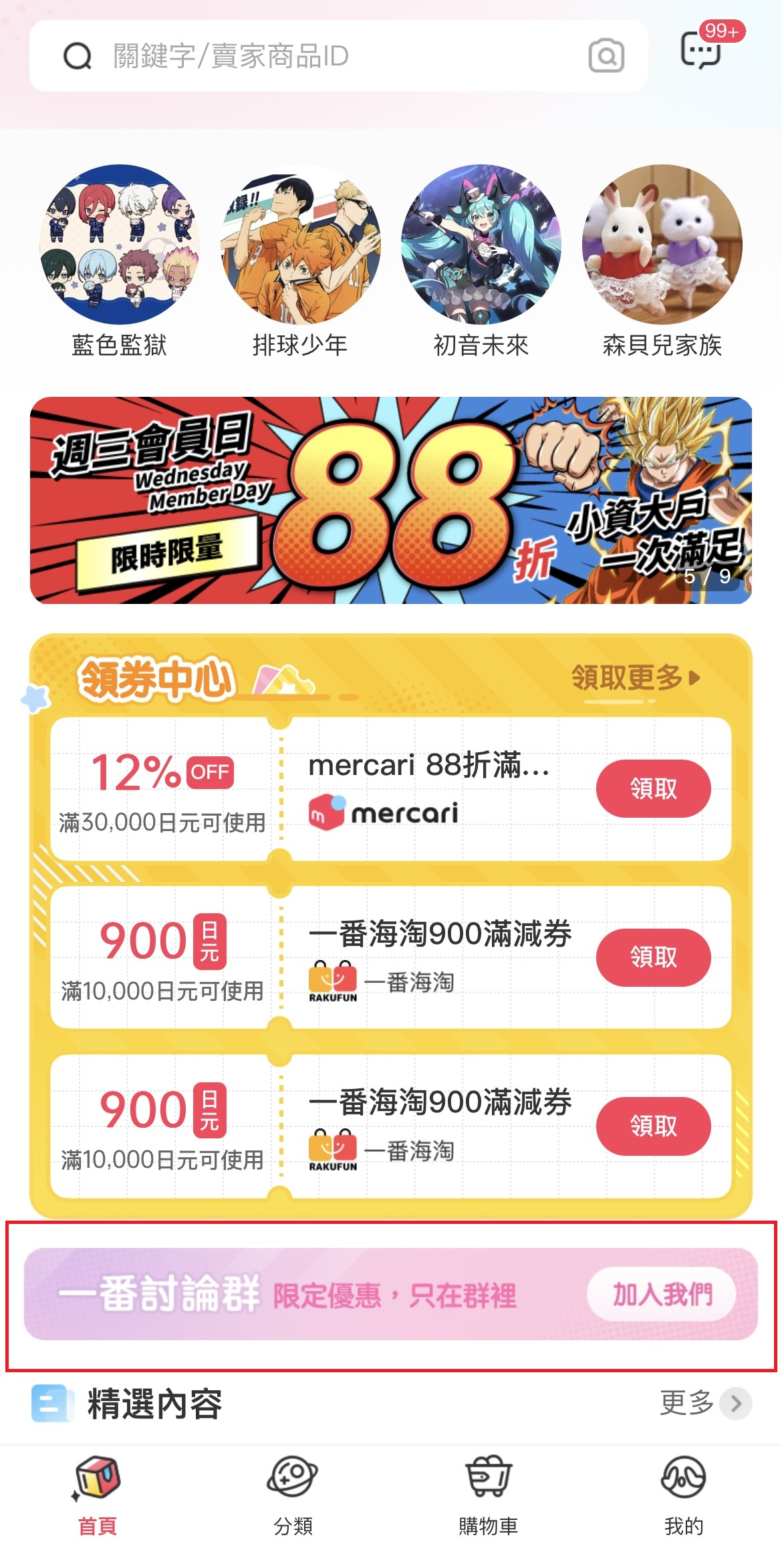Image resolution: width=782 pixels, height=1568 pixels.
Task: Open the 排球少年 category
Action: (x=300, y=245)
